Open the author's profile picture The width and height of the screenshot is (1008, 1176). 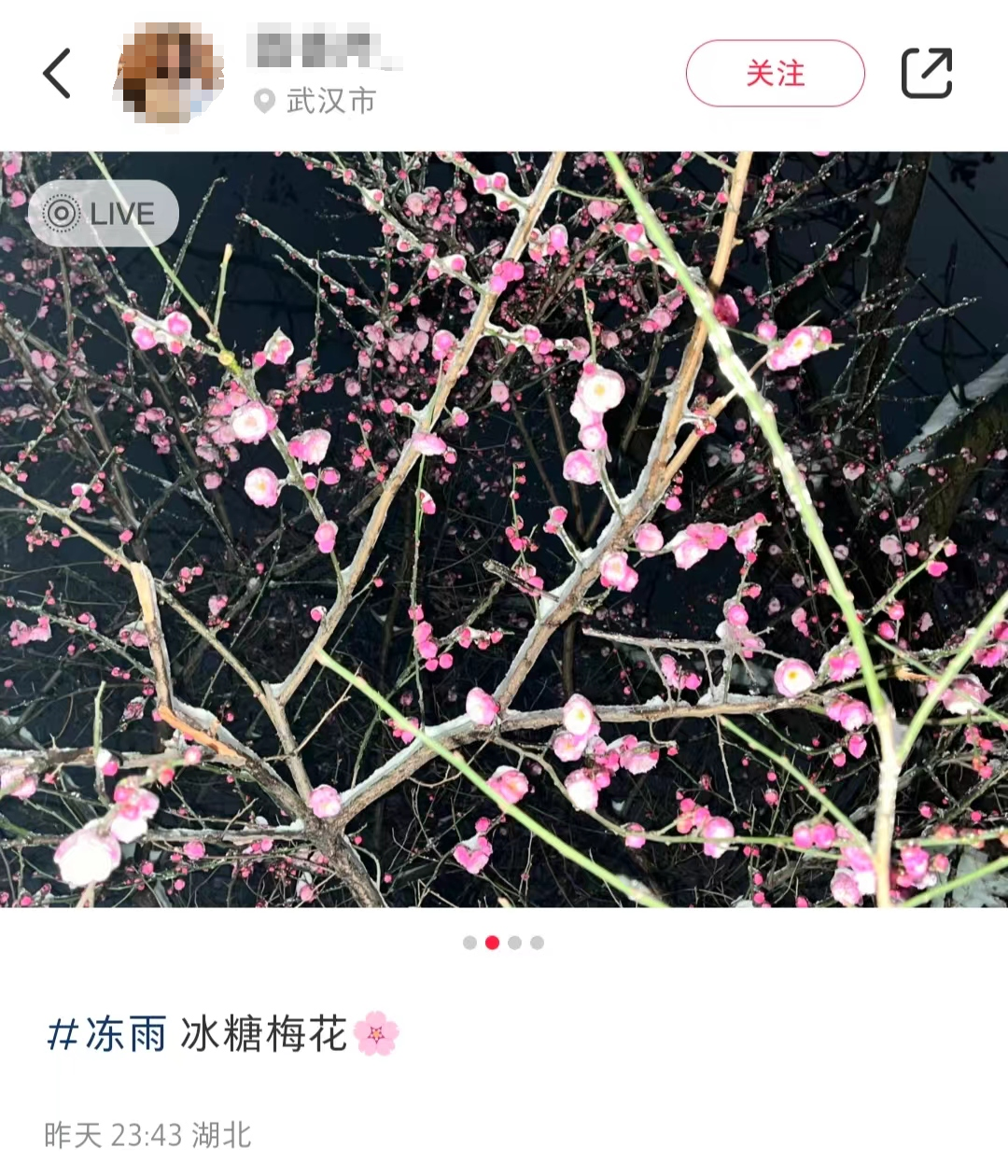pyautogui.click(x=169, y=74)
